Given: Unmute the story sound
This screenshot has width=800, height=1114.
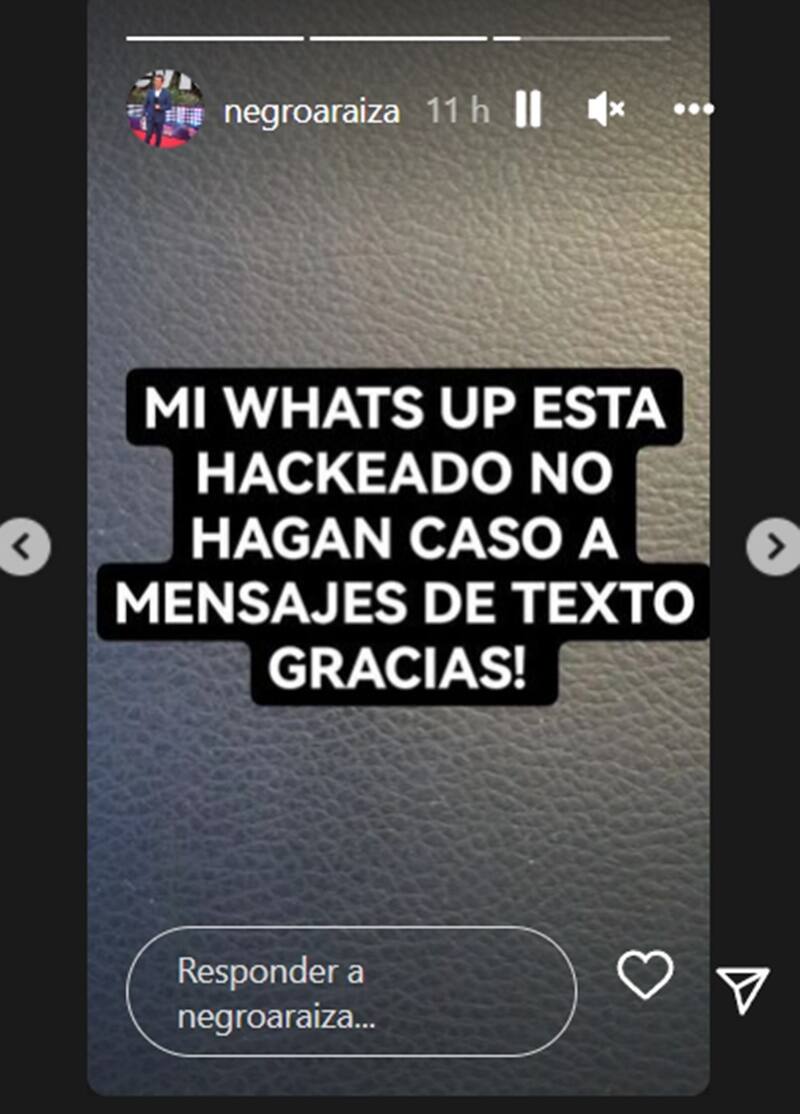Looking at the screenshot, I should (605, 109).
